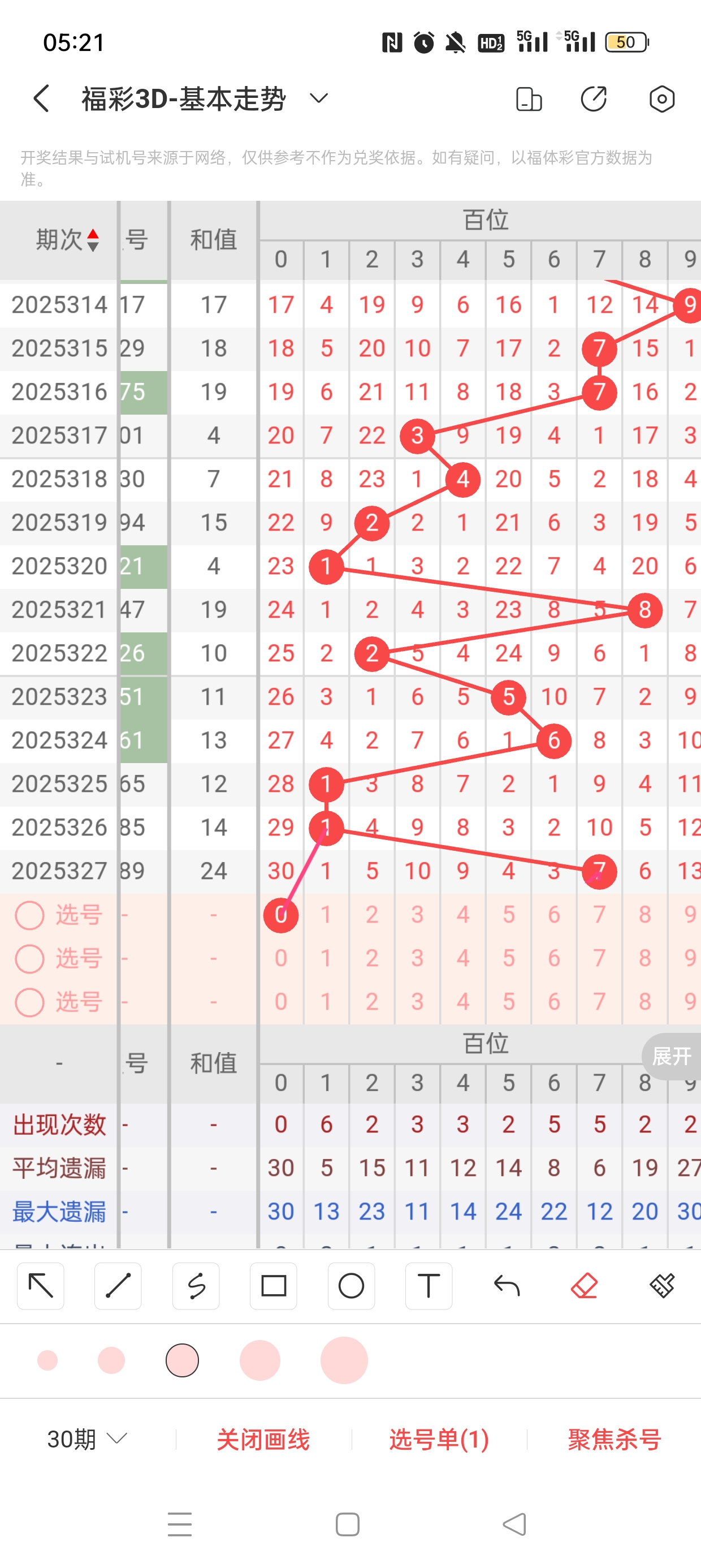Open 选号单(1) selection list
701x1568 pixels.
439,1439
